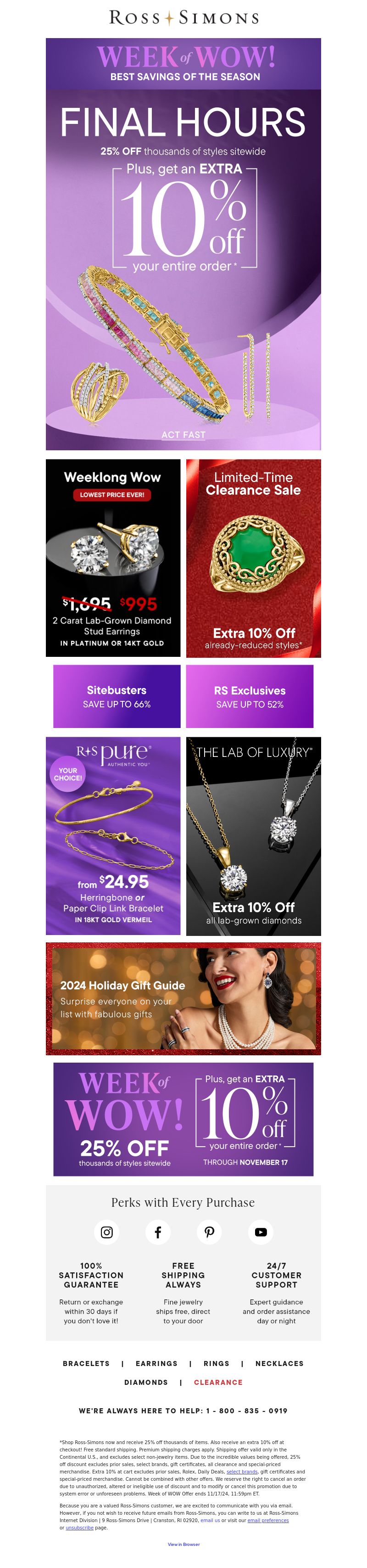Tap the ACT FAST link

[x=183, y=435]
